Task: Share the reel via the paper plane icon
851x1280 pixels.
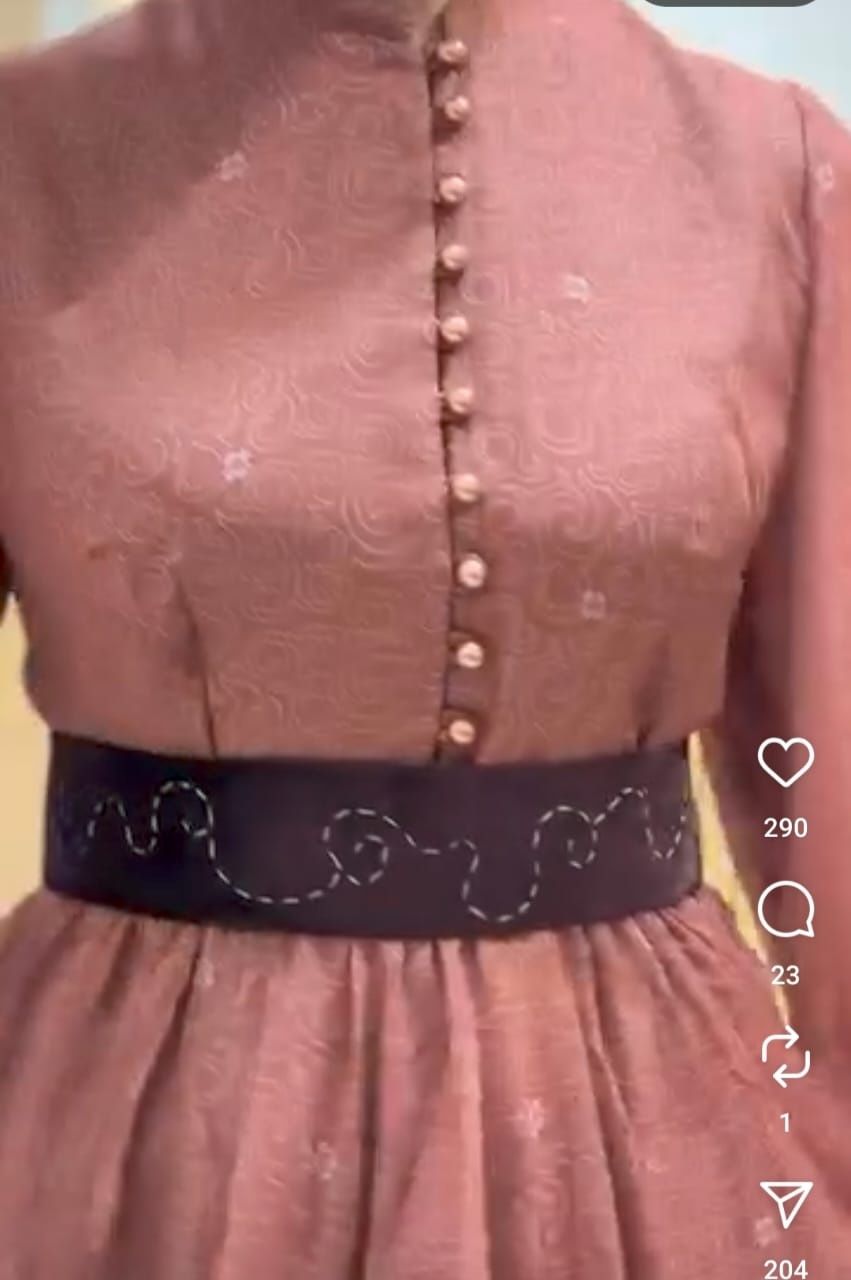Action: tap(785, 1204)
